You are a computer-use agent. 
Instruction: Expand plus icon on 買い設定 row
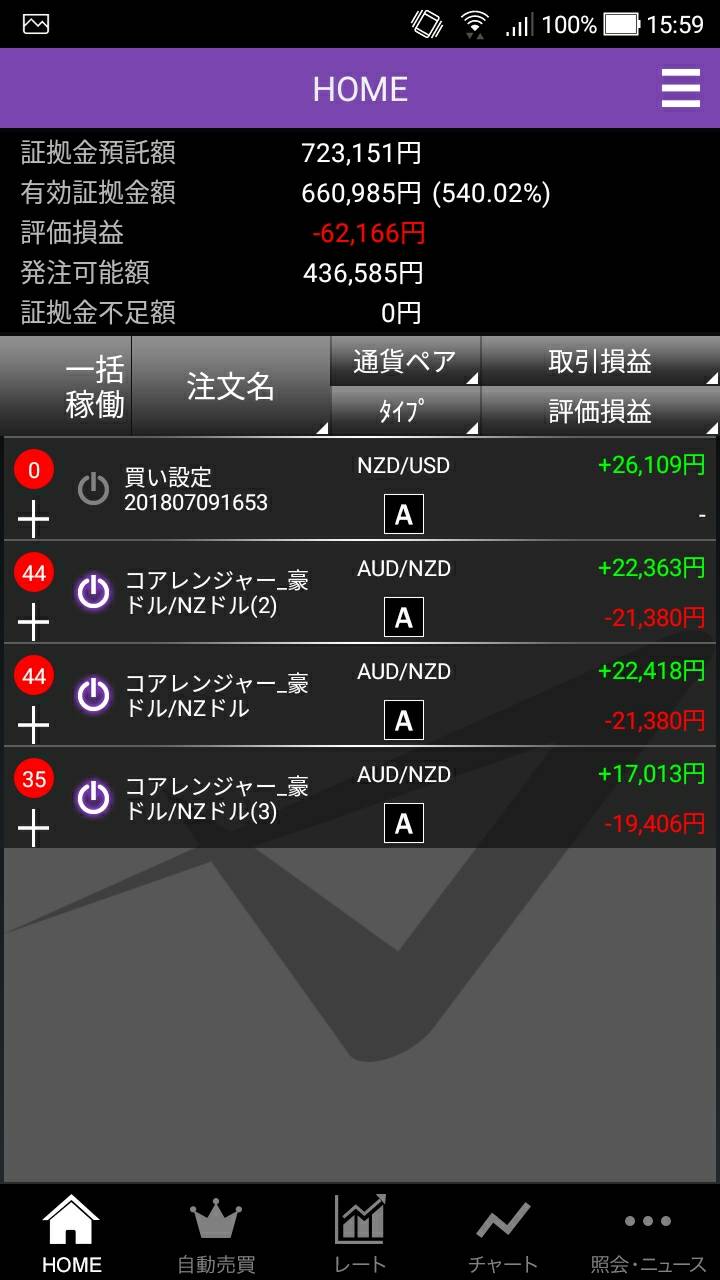[x=34, y=519]
